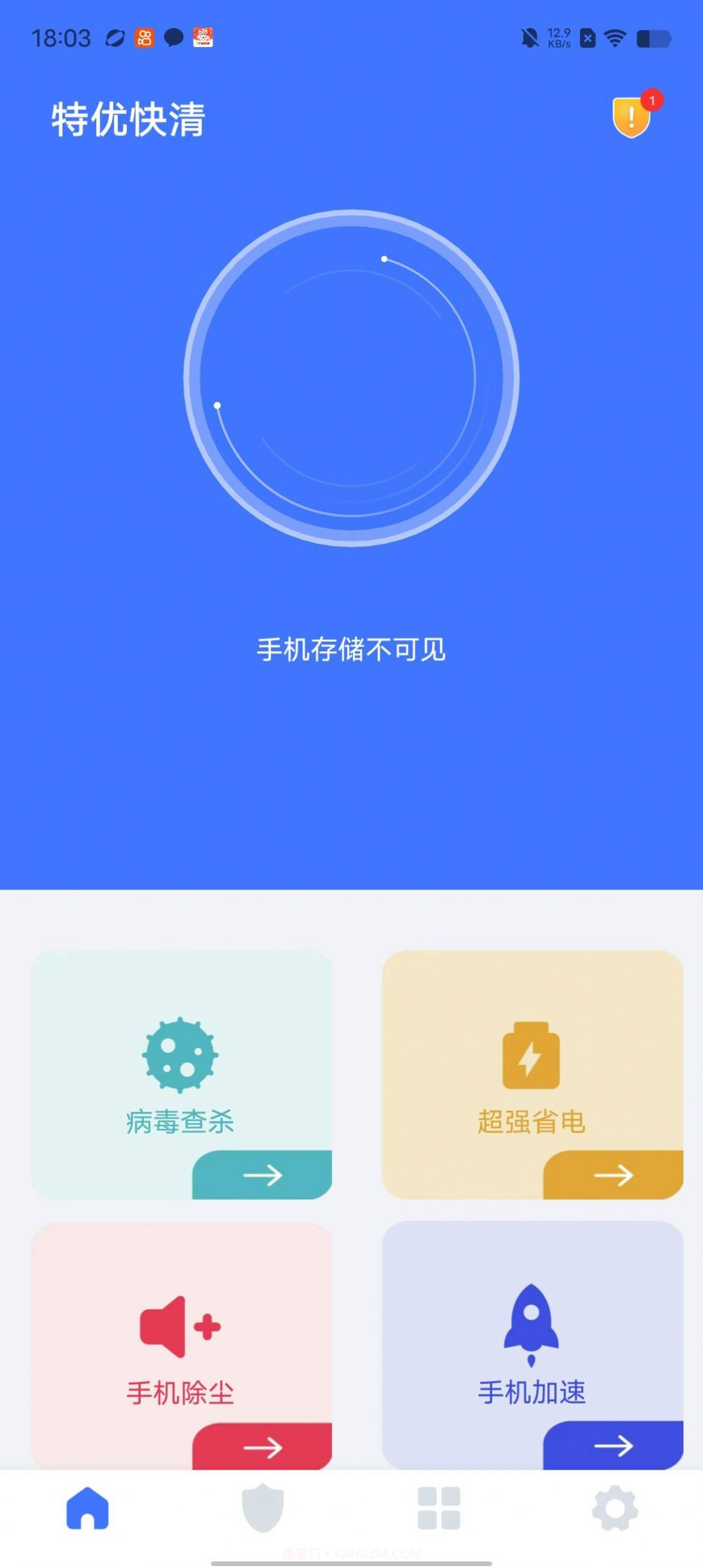Viewport: 703px width, 1568px height.
Task: Tap the 特优快清 app title
Action: click(x=130, y=118)
